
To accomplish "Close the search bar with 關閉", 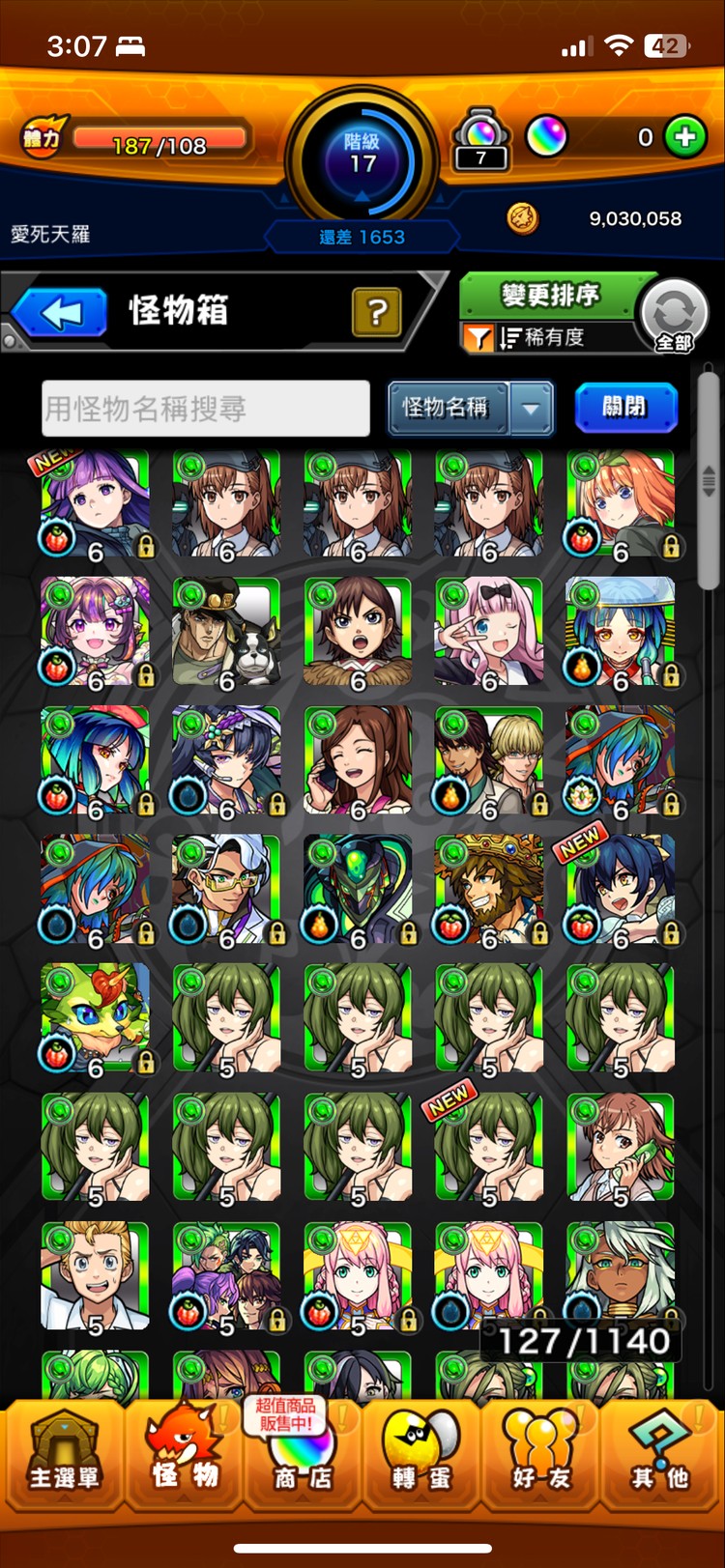I will (624, 407).
